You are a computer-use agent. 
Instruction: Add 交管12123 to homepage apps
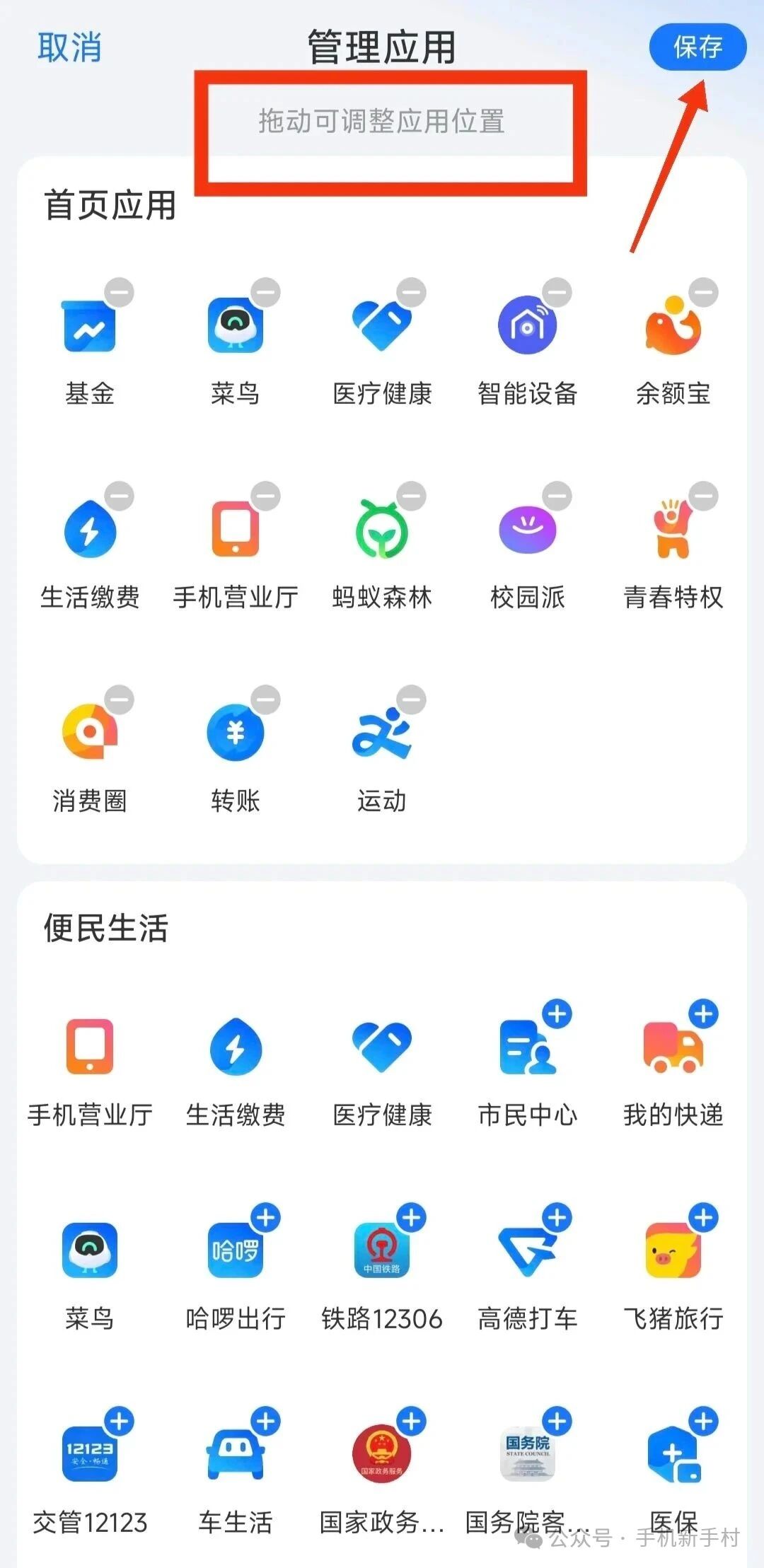pyautogui.click(x=120, y=1422)
